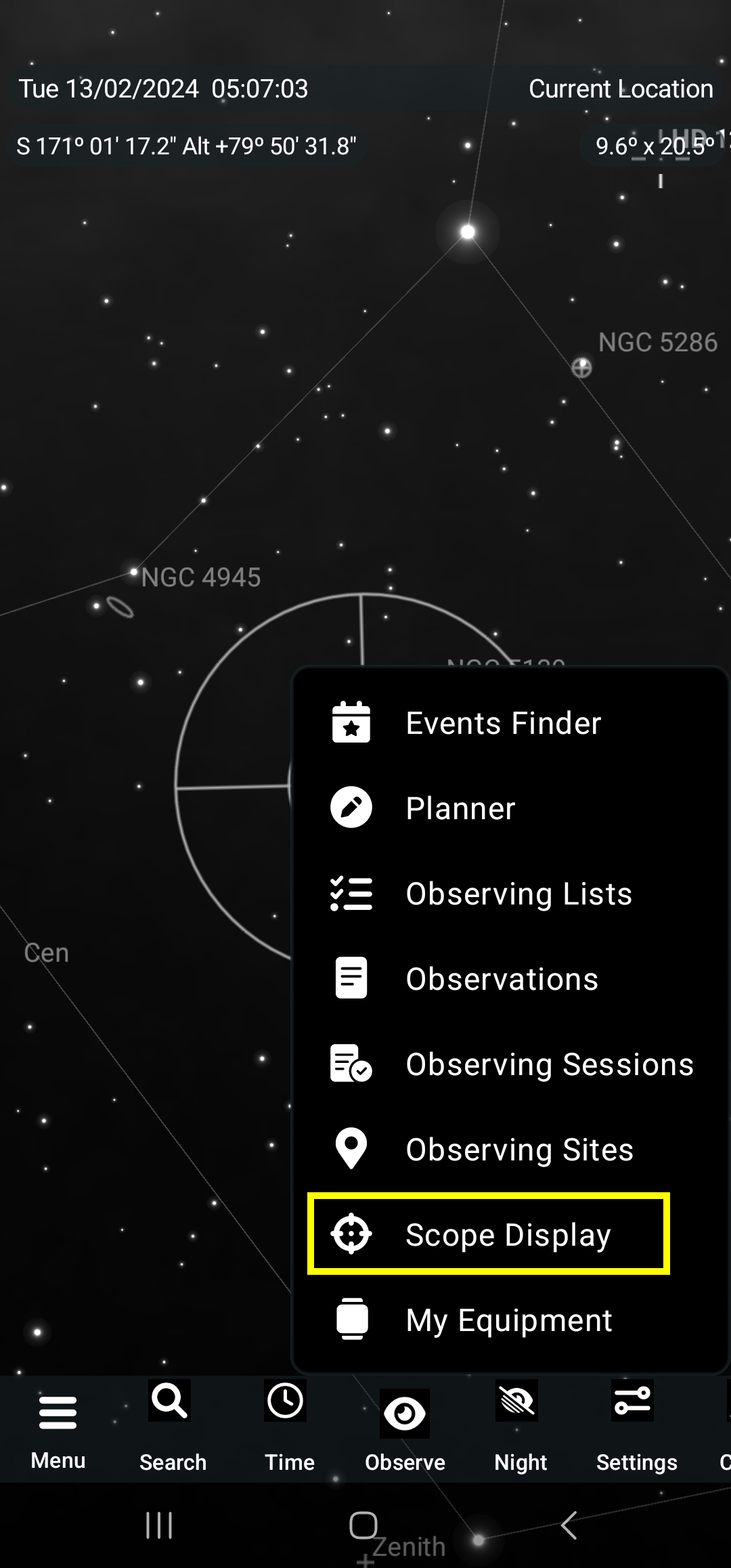Open Settings from the toolbar
This screenshot has height=1568, width=731.
click(x=636, y=1427)
